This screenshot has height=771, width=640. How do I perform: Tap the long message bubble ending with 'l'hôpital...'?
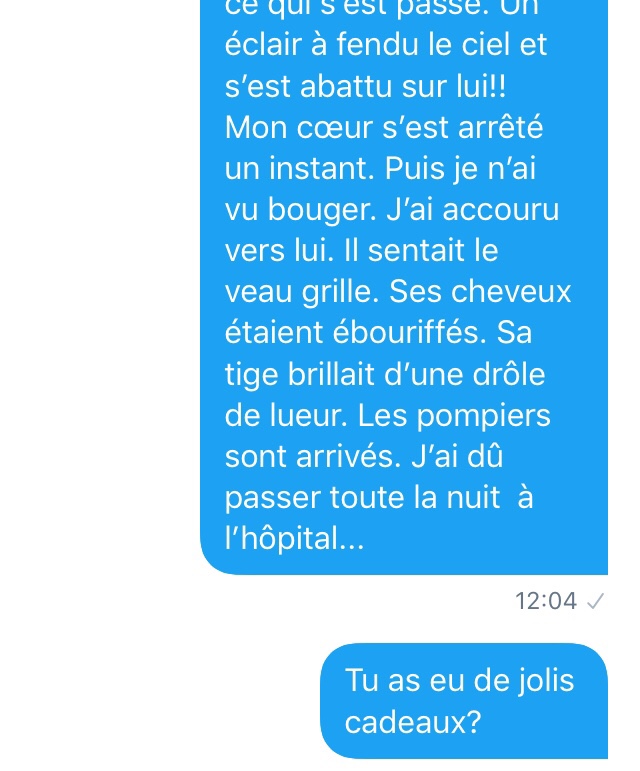point(403,290)
